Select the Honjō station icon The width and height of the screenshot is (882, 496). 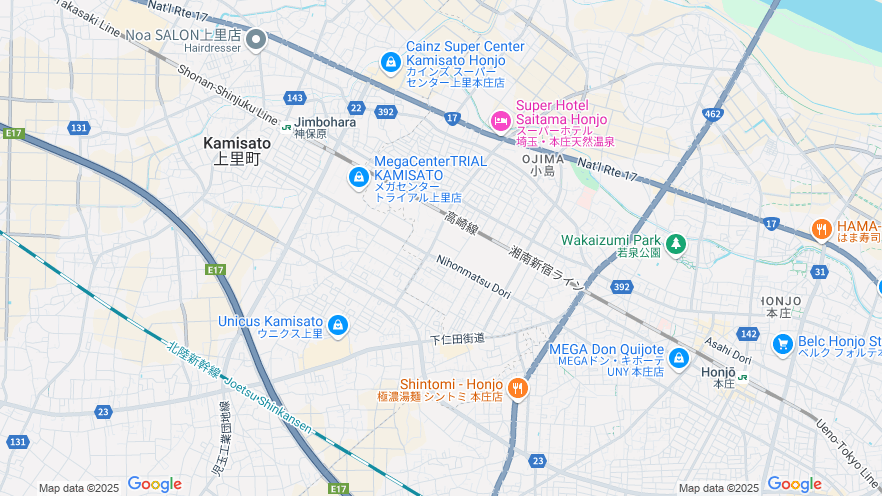pos(743,377)
